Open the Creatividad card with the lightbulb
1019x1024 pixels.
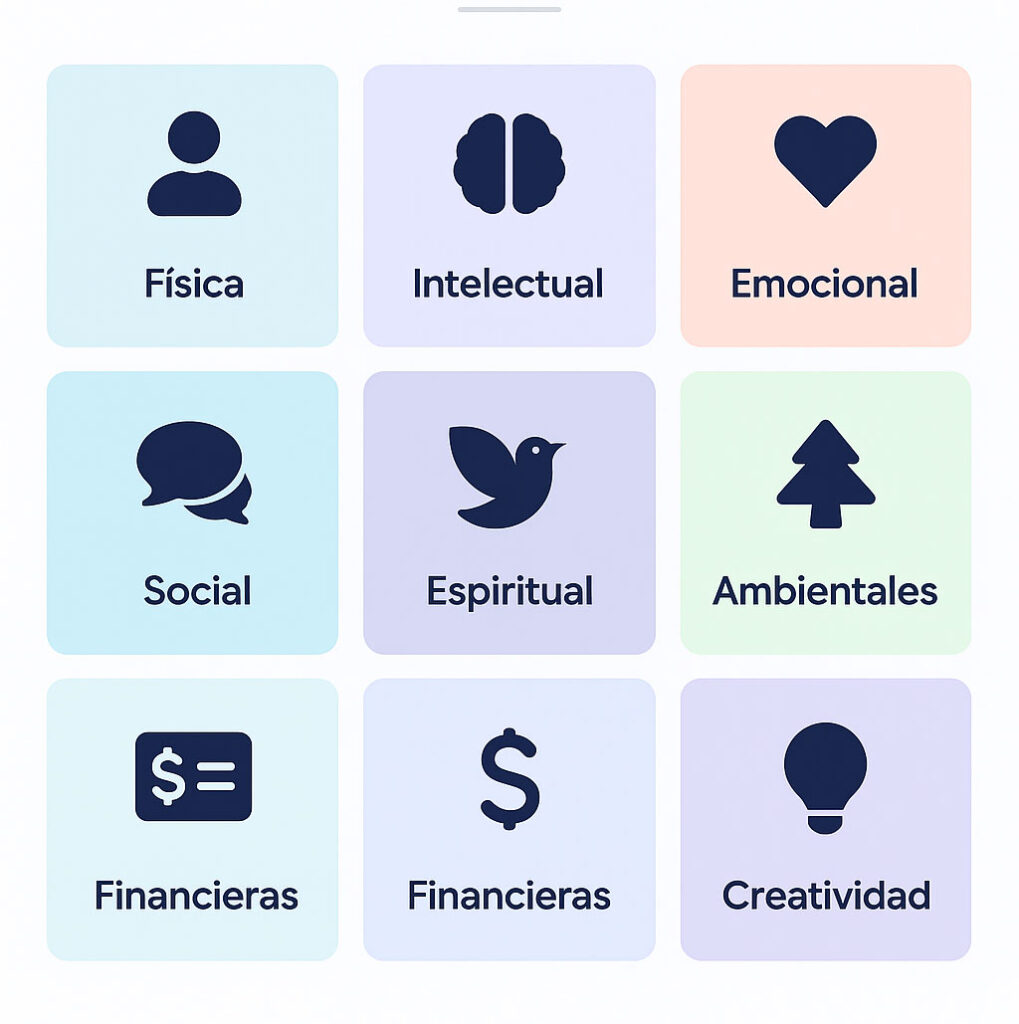825,819
